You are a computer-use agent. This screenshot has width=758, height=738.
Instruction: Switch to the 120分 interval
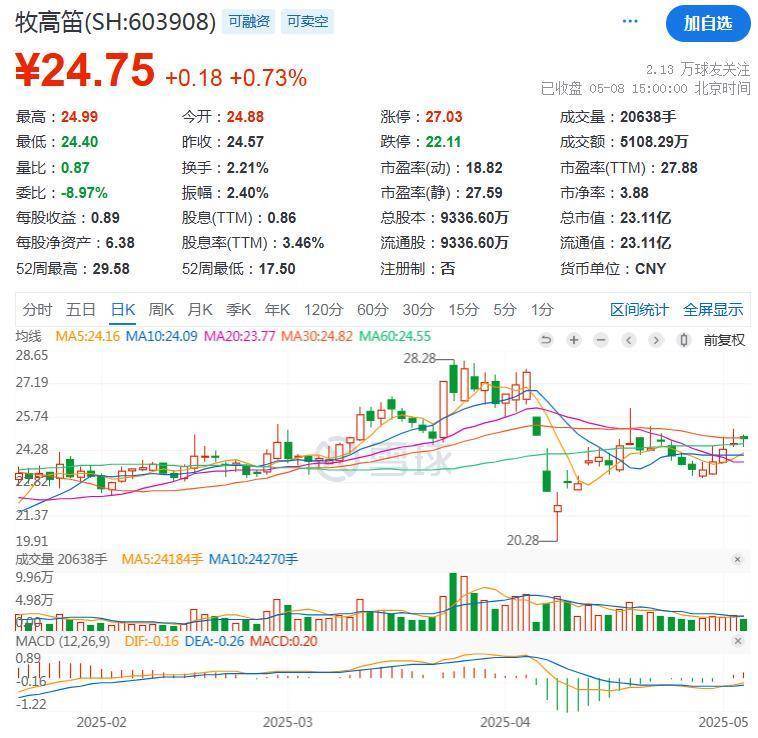323,309
